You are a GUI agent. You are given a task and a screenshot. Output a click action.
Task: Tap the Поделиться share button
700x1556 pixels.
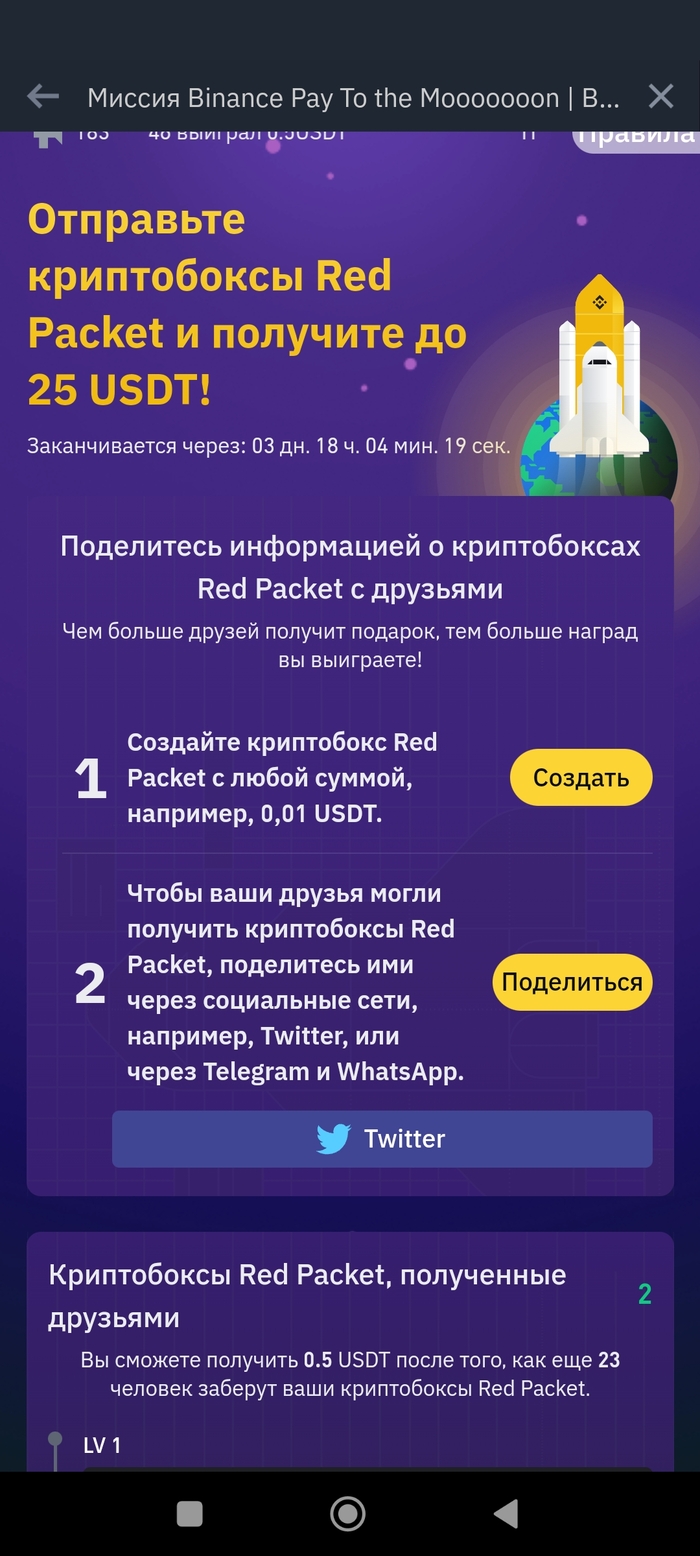click(572, 982)
